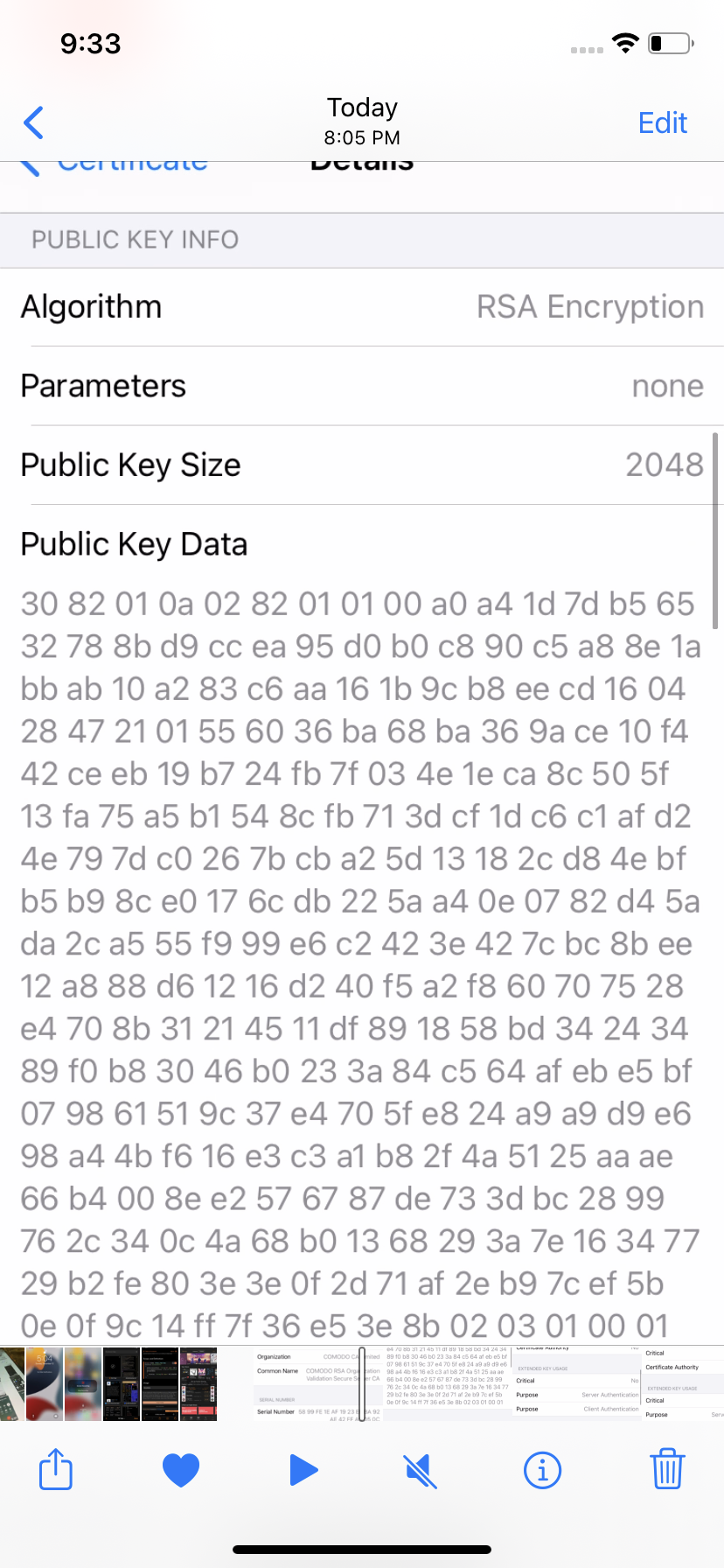Viewport: 724px width, 1568px height.
Task: Open the lock screen 5:04 thumbnail in the strip
Action: coord(45,1384)
